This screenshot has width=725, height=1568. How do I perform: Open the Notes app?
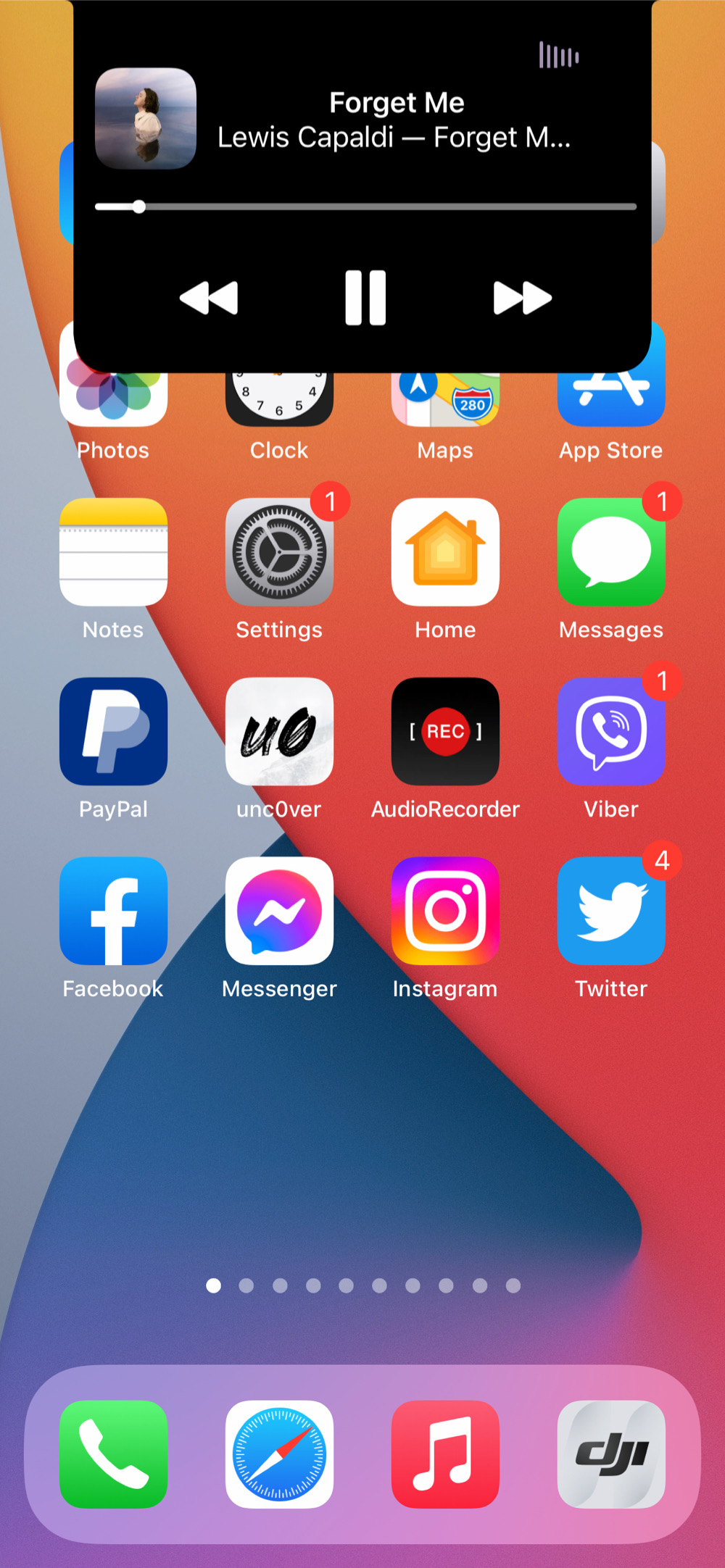point(113,552)
